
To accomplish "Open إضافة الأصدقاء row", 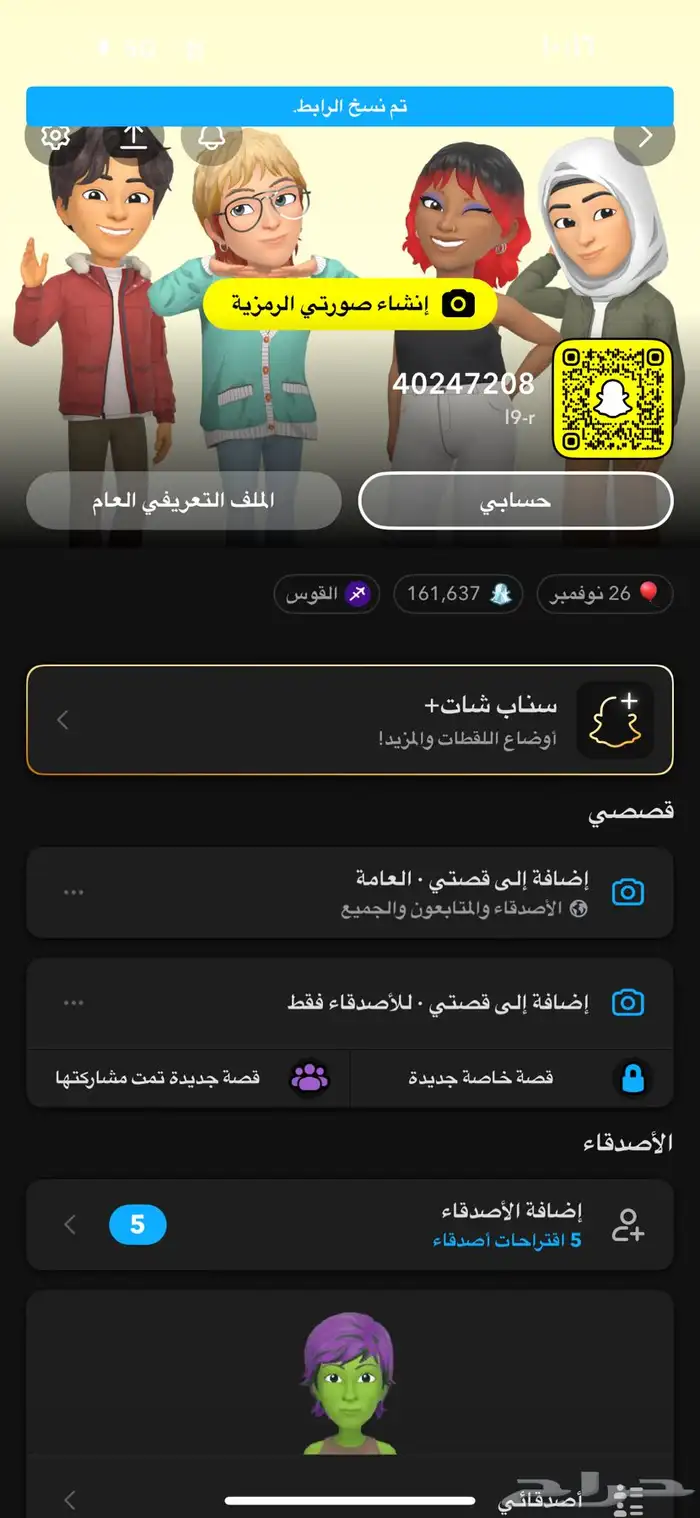I will click(x=350, y=1224).
